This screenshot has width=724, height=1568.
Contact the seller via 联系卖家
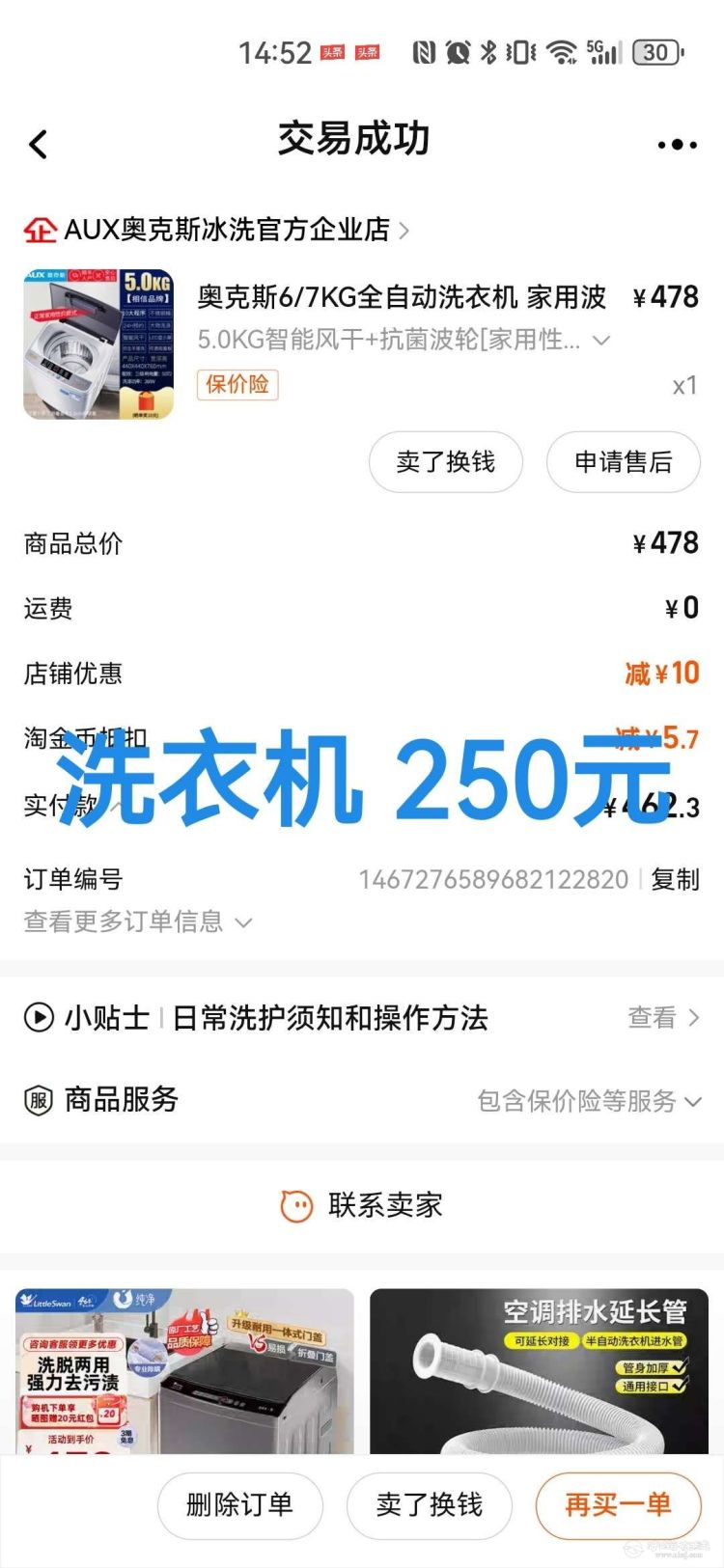[362, 1204]
